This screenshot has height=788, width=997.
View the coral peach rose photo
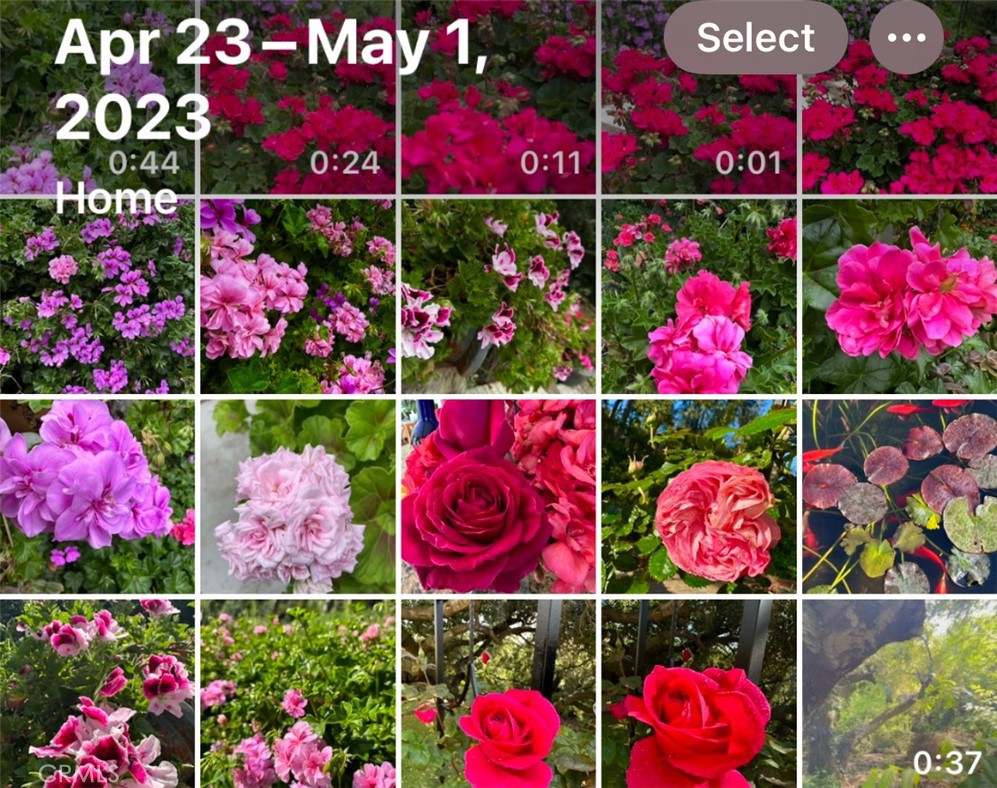698,496
